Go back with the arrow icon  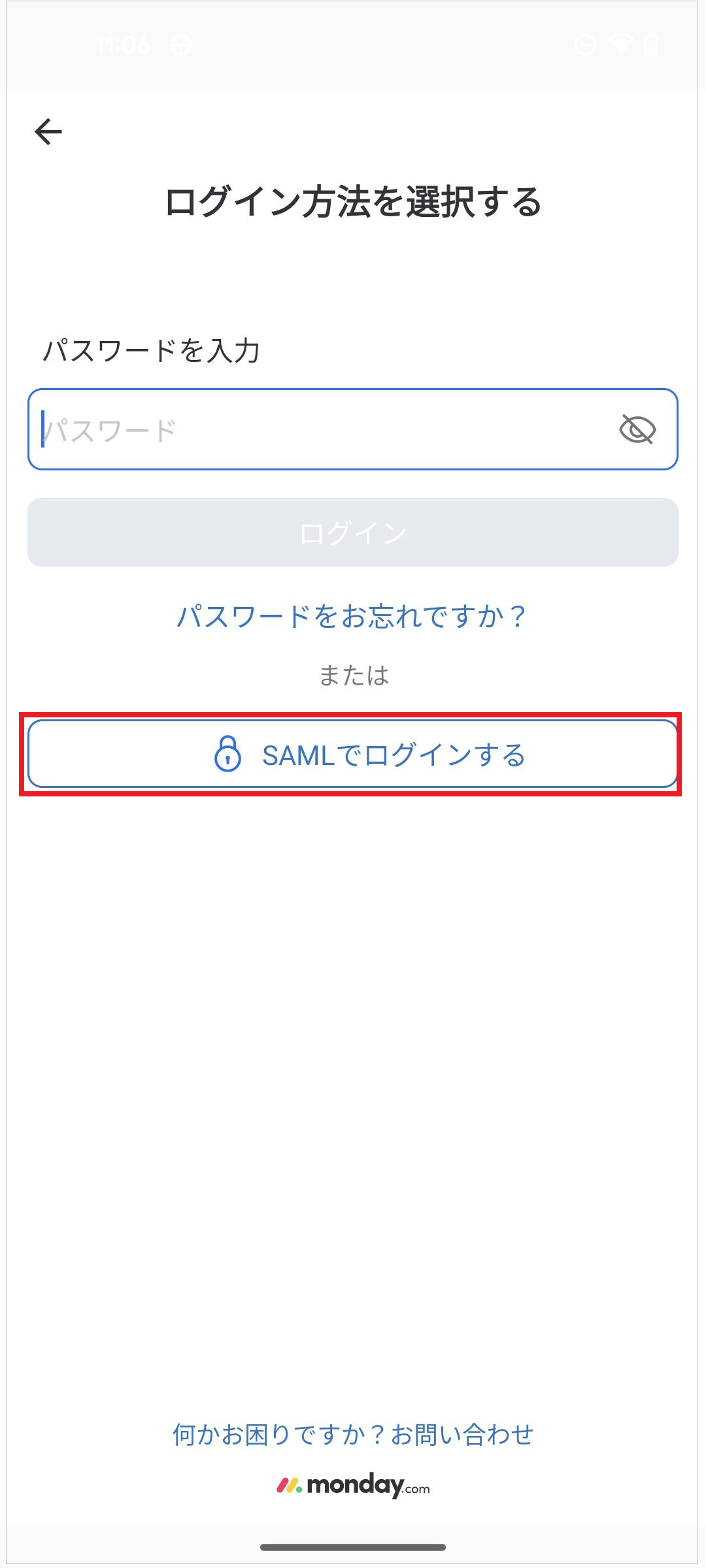[48, 132]
